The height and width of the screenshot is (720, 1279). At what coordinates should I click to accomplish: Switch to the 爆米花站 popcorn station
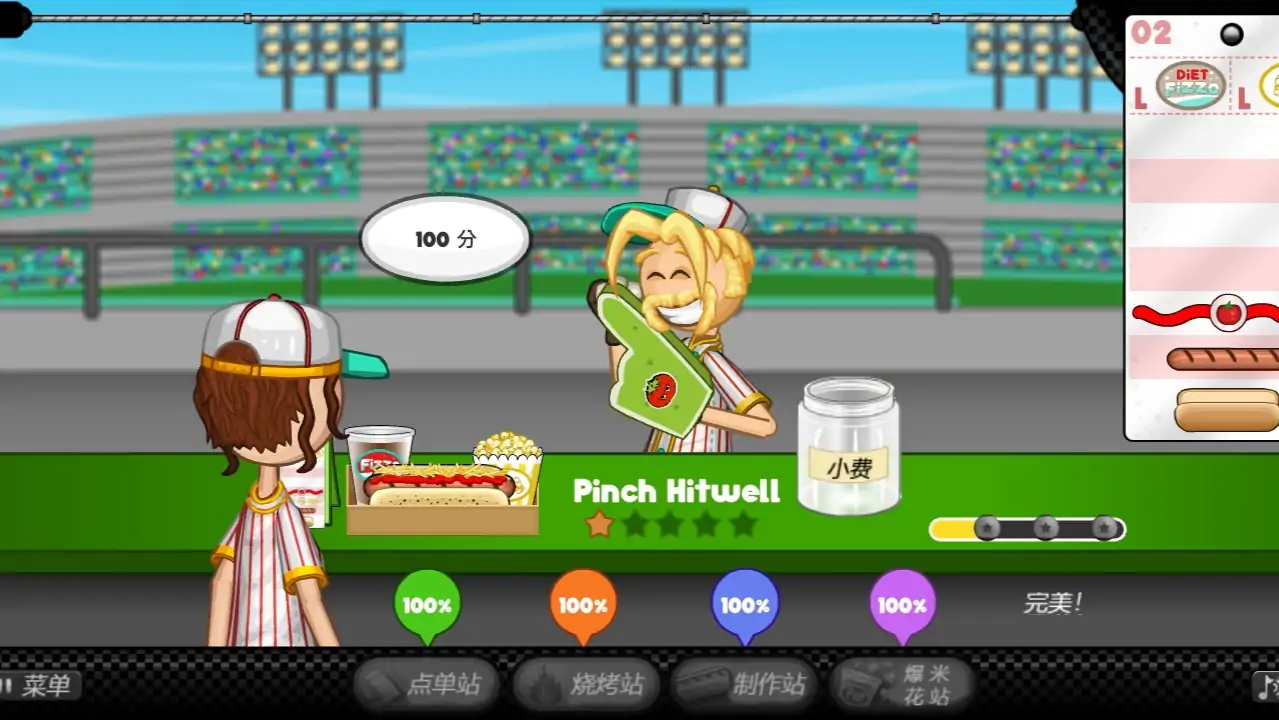click(x=902, y=684)
